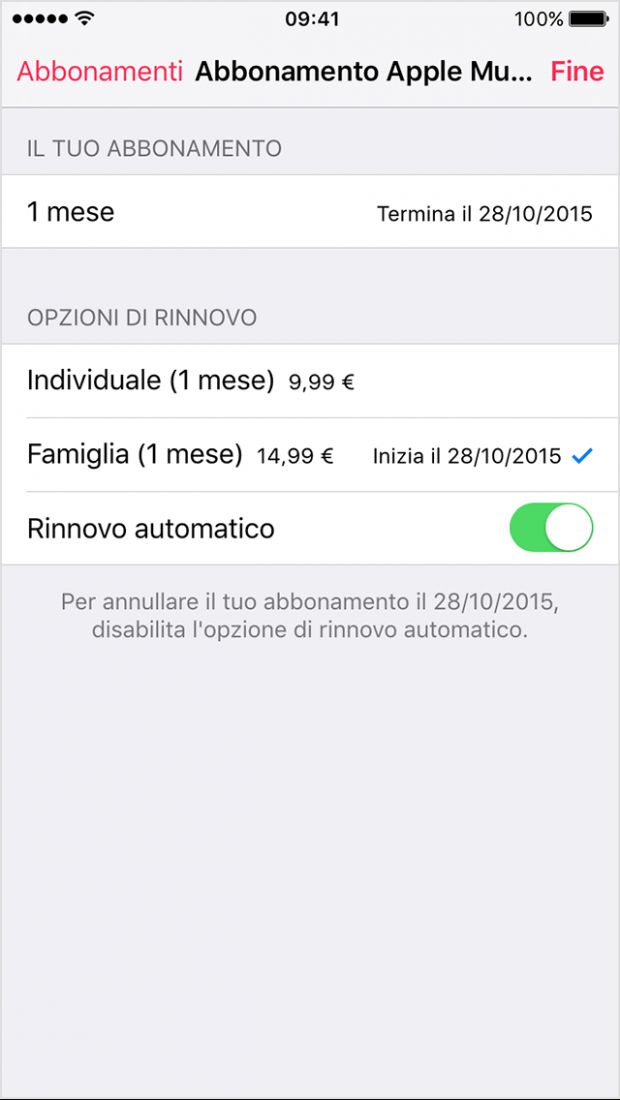Image resolution: width=620 pixels, height=1100 pixels.
Task: Disable Rinnovo automatico switch
Action: coord(551,528)
